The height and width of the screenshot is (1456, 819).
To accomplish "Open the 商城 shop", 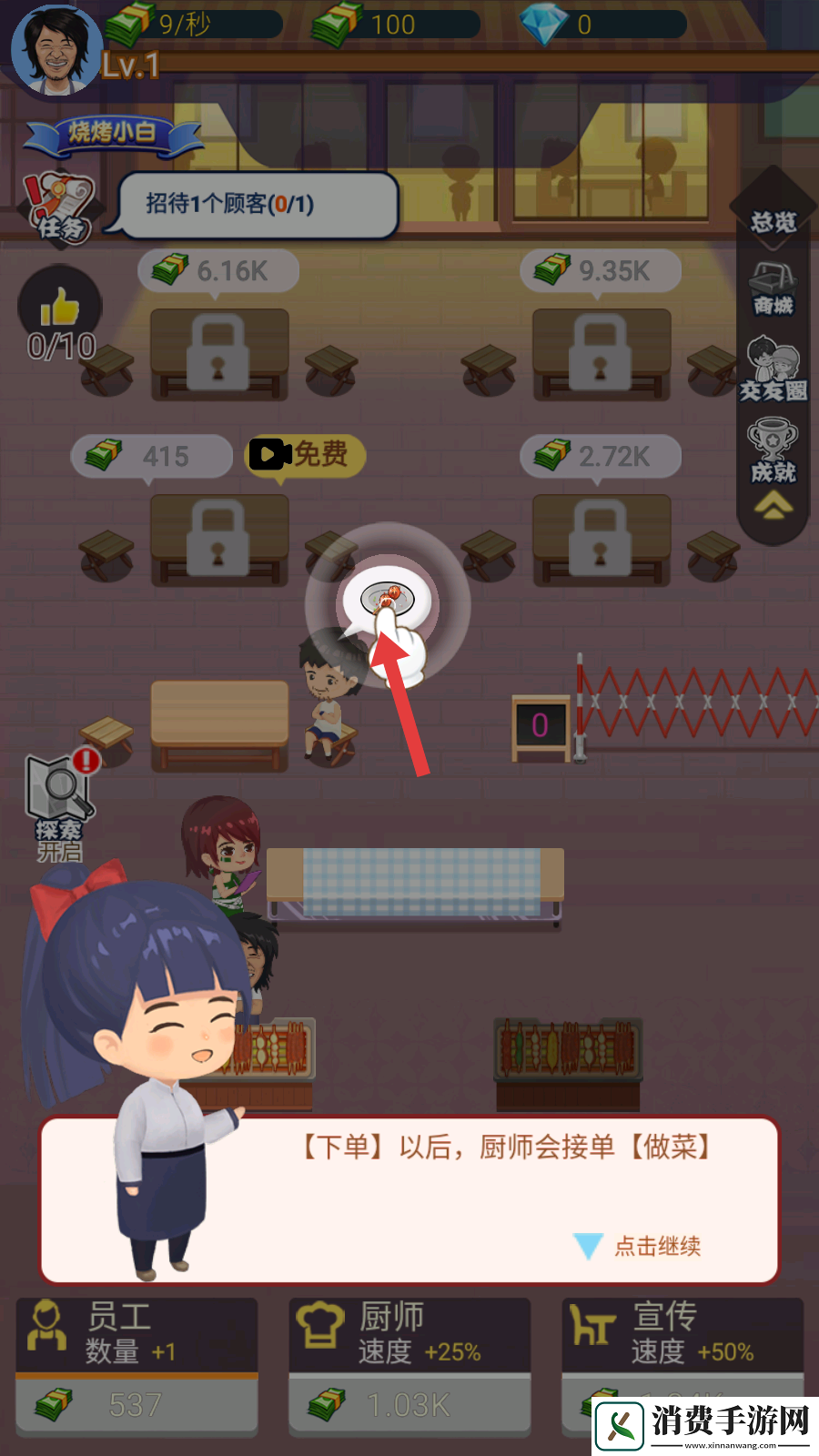I will [773, 289].
